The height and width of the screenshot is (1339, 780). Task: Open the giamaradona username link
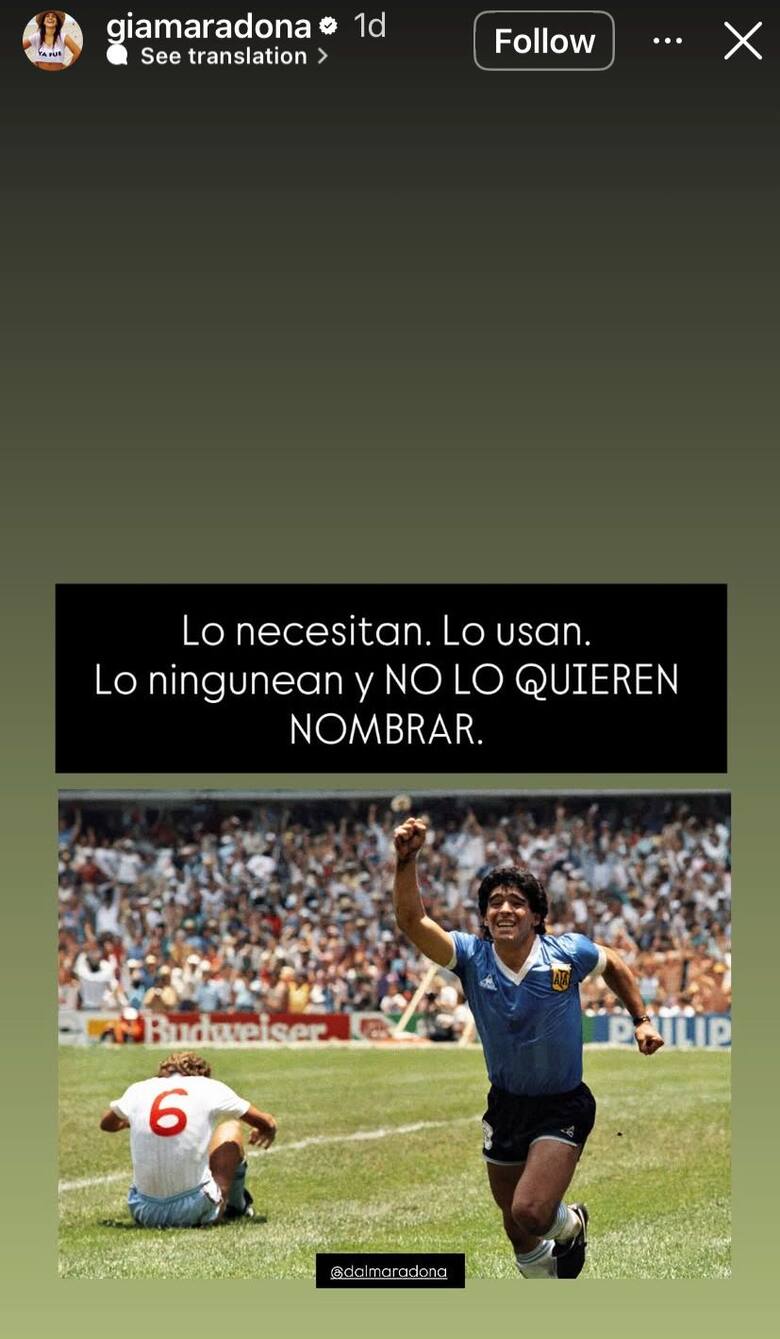[209, 25]
